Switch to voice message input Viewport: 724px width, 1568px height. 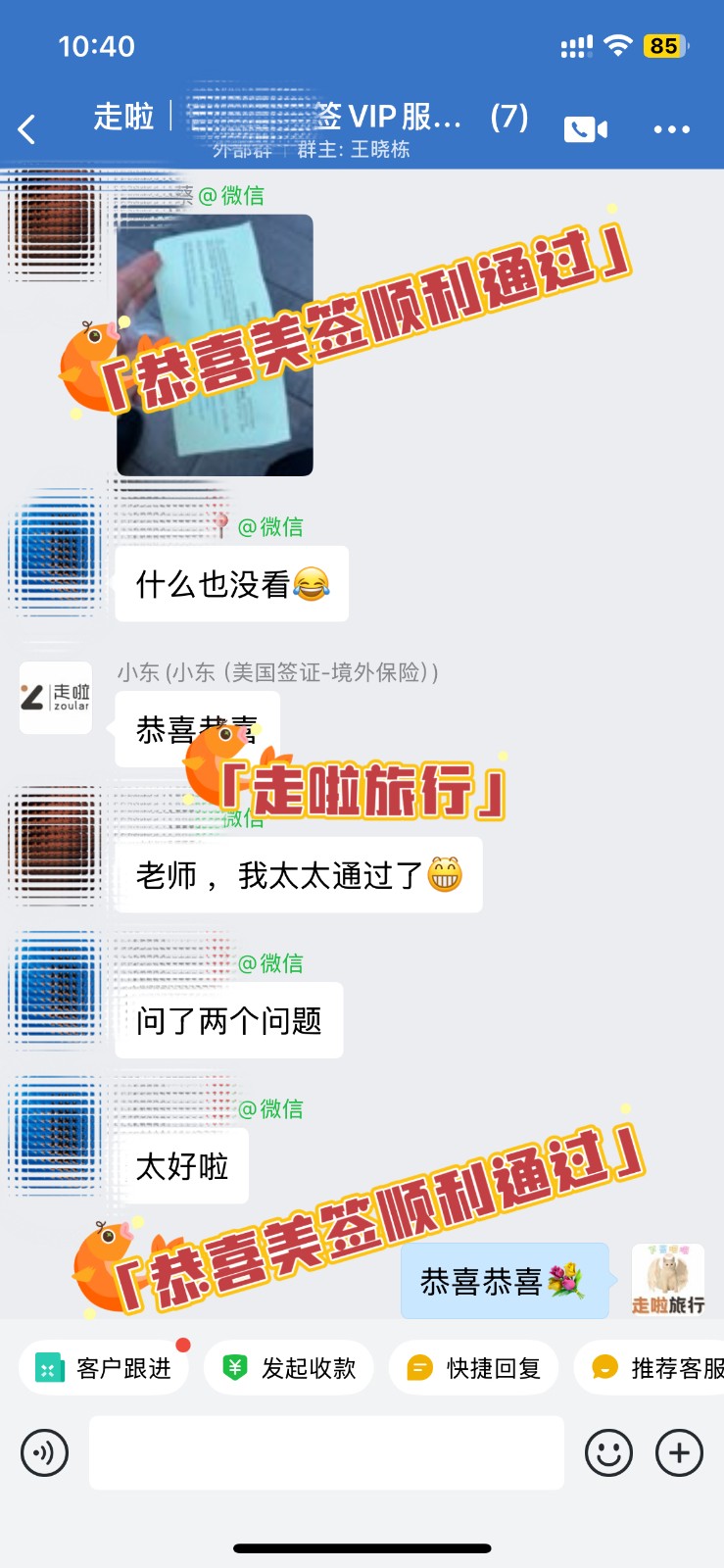45,1452
